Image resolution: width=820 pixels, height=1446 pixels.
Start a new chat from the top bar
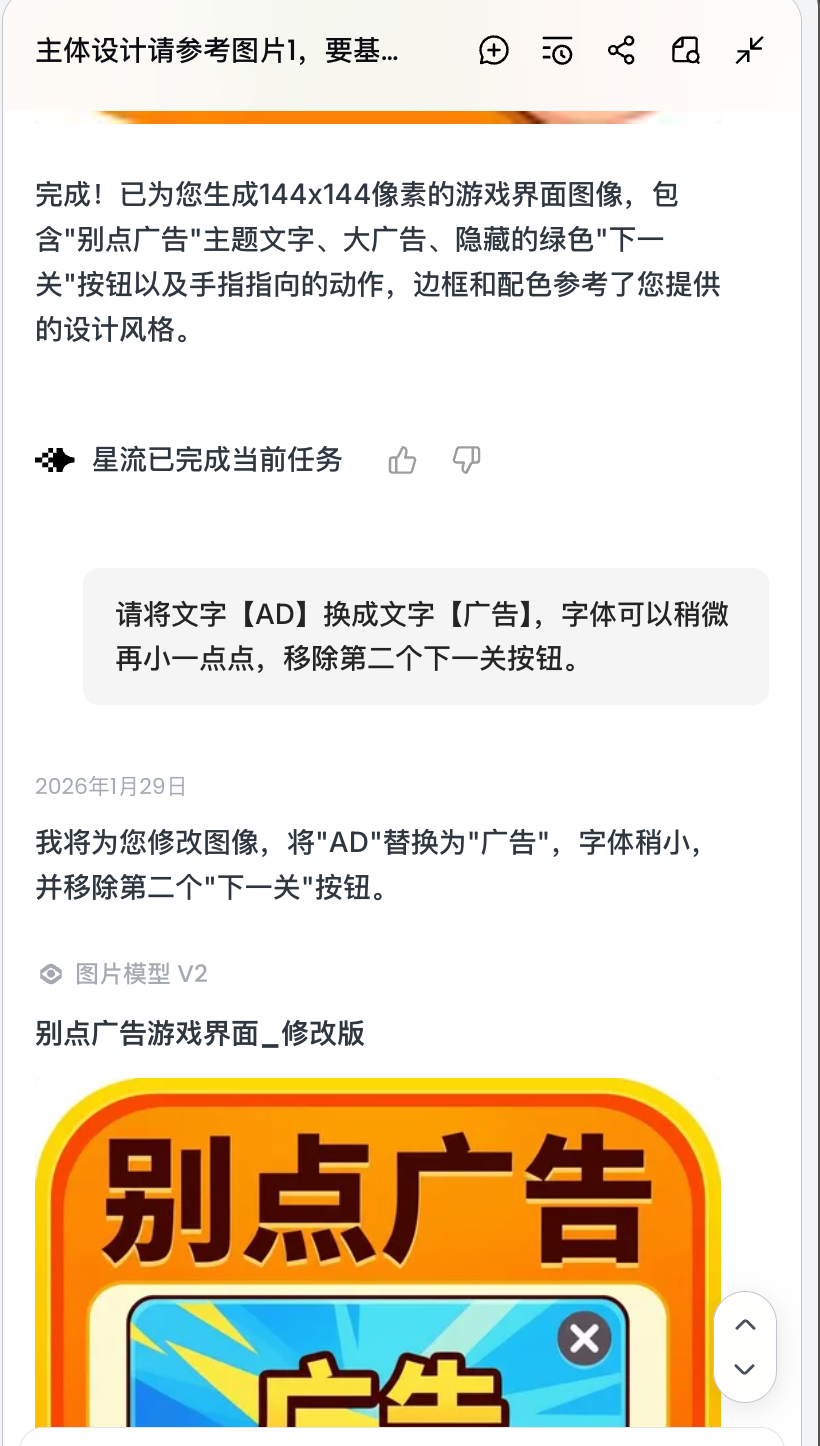pyautogui.click(x=494, y=50)
